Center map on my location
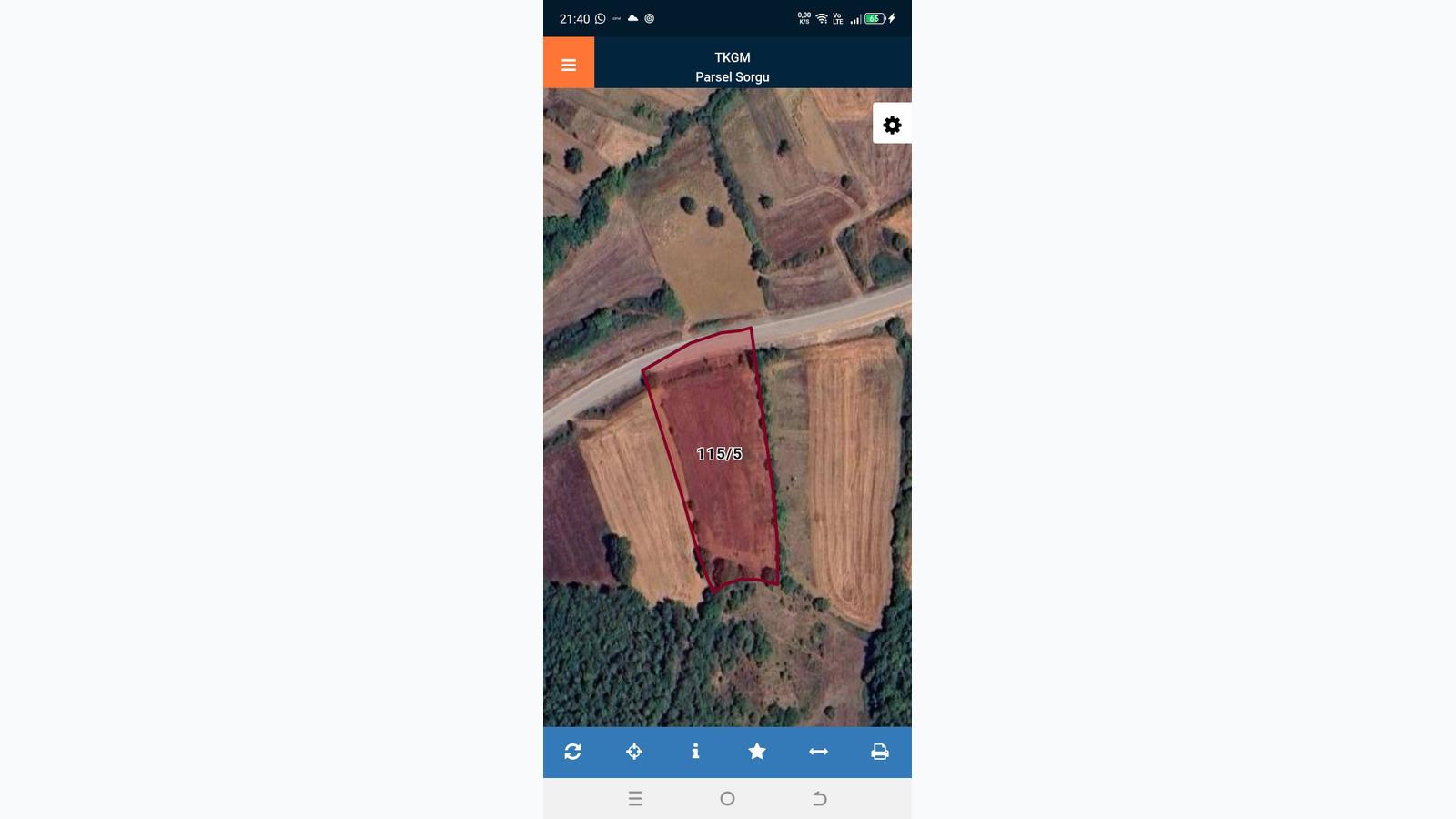 pos(634,752)
